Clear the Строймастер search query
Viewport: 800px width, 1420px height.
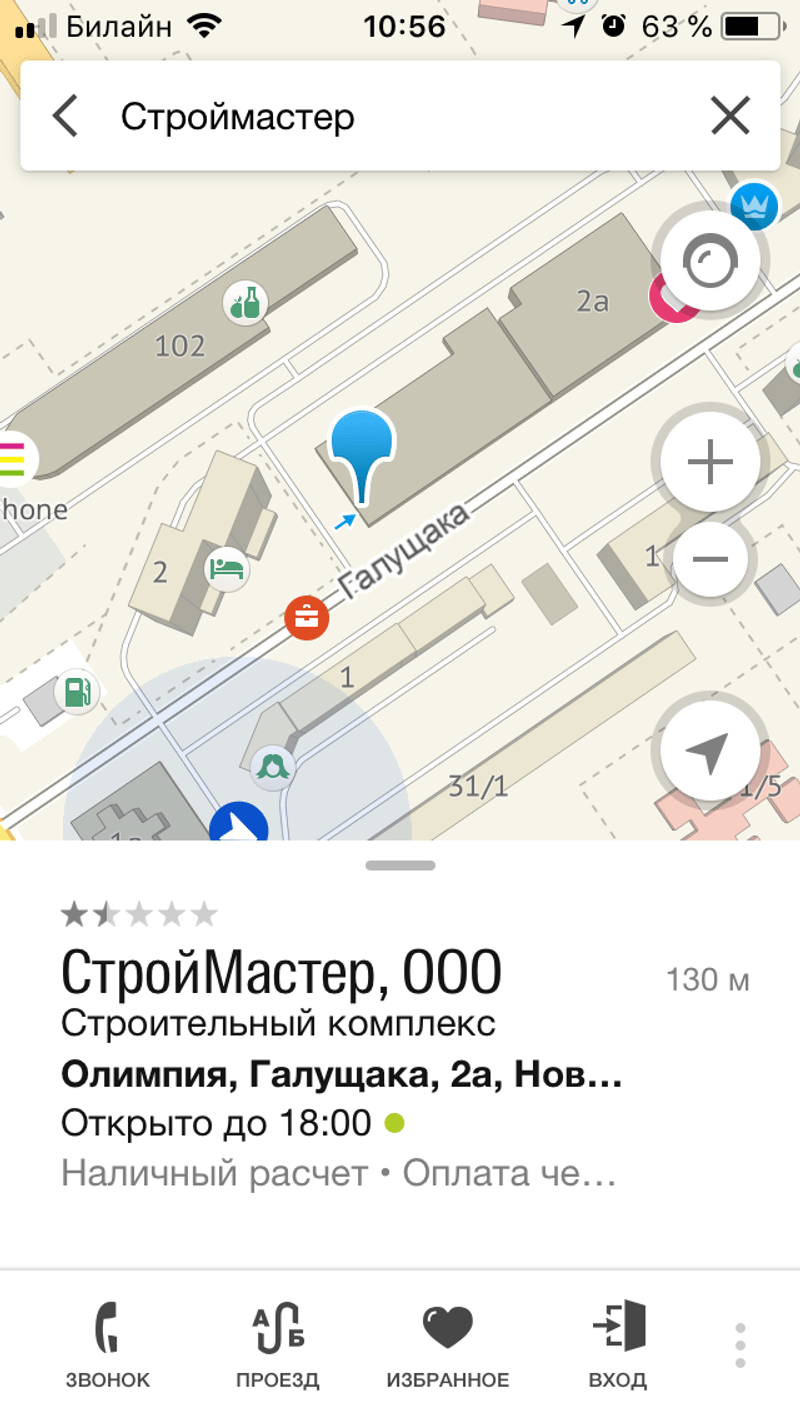[730, 117]
